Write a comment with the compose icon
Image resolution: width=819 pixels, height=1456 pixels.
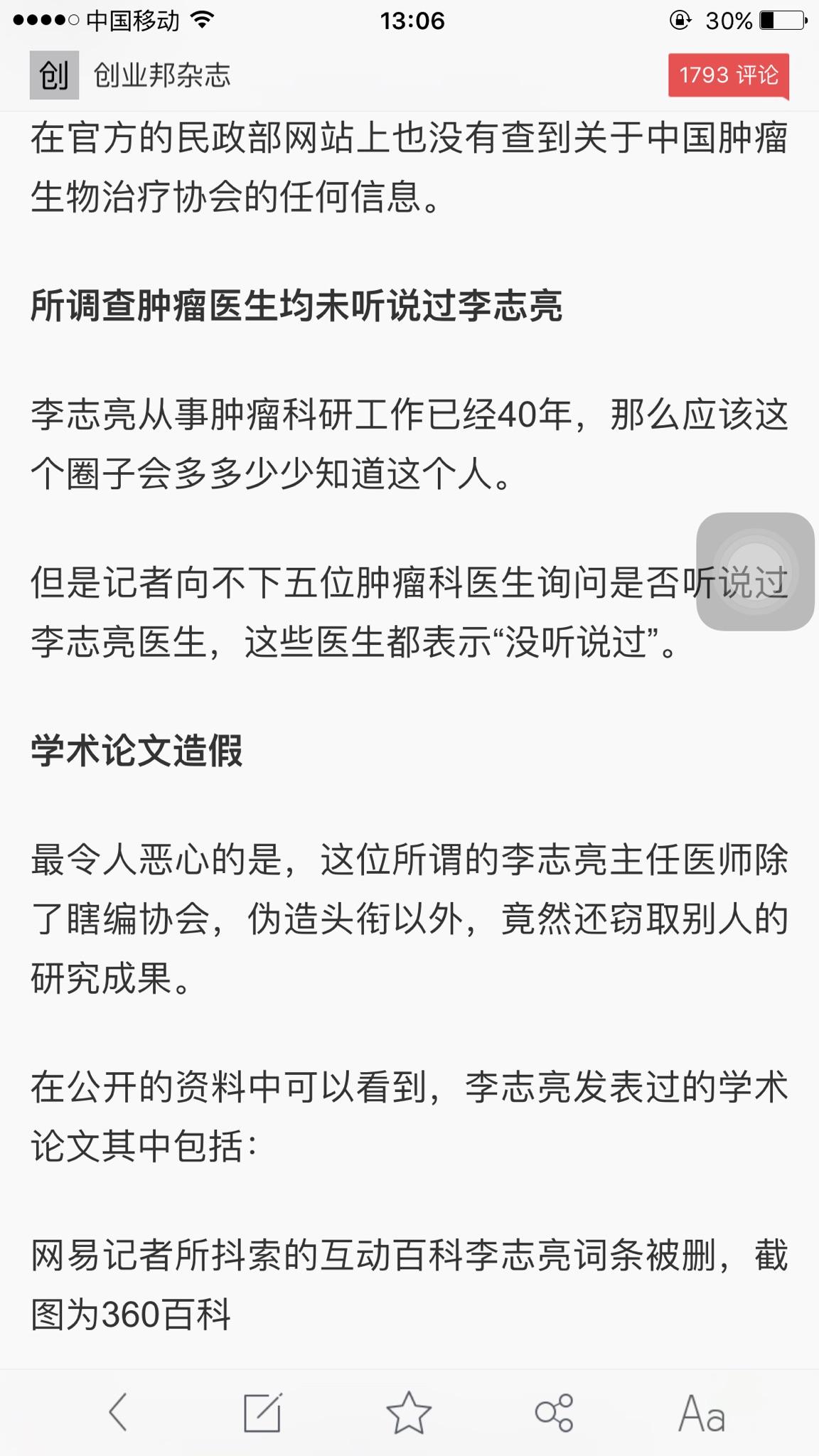[x=262, y=1412]
